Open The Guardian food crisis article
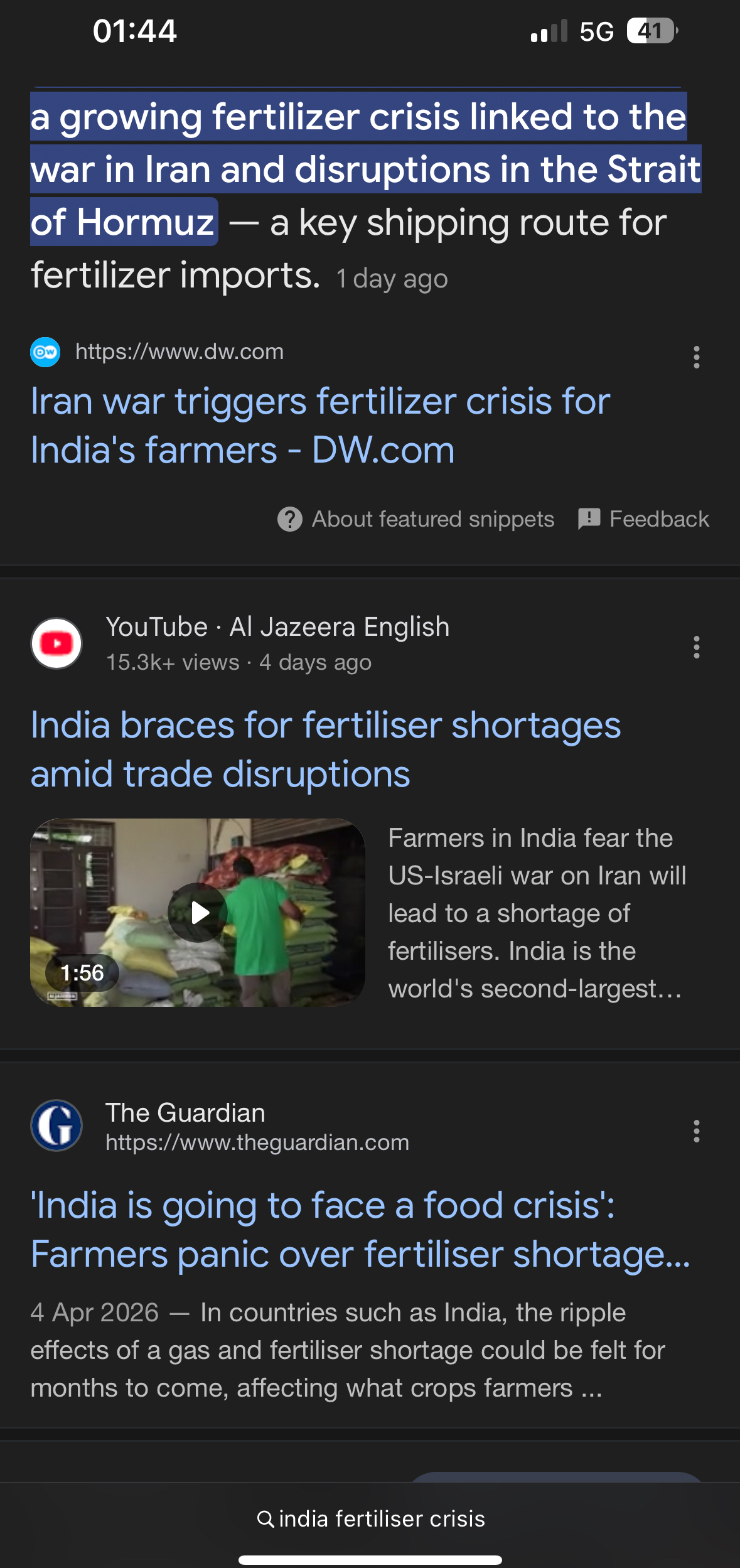 360,1229
